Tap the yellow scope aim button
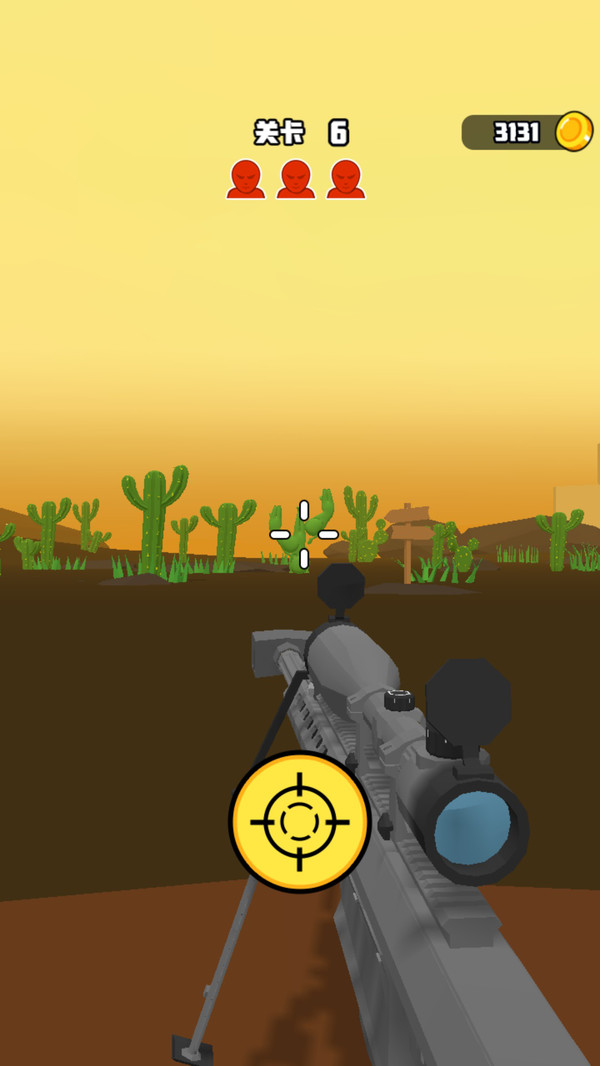This screenshot has height=1066, width=600. coord(299,821)
